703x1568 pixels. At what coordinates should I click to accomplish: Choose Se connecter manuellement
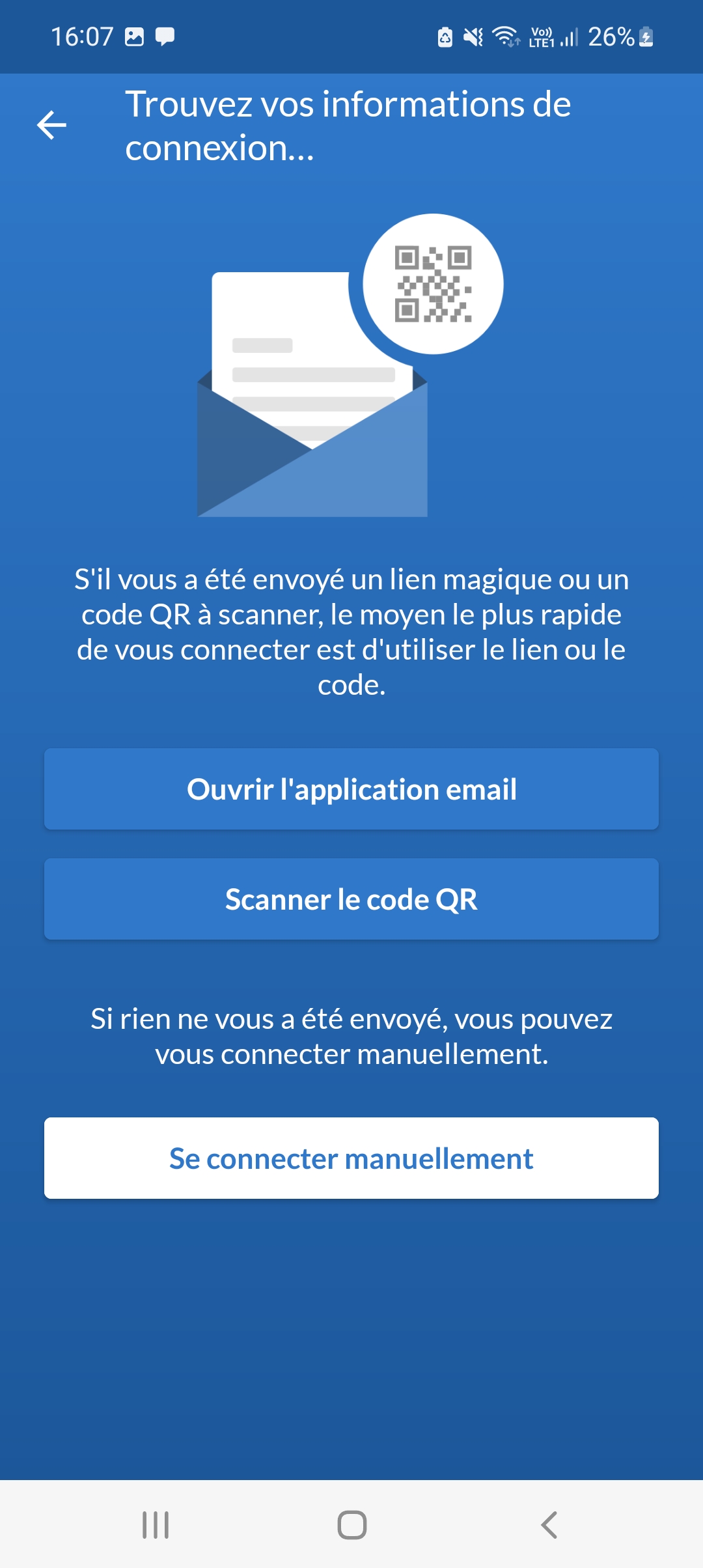[351, 1158]
